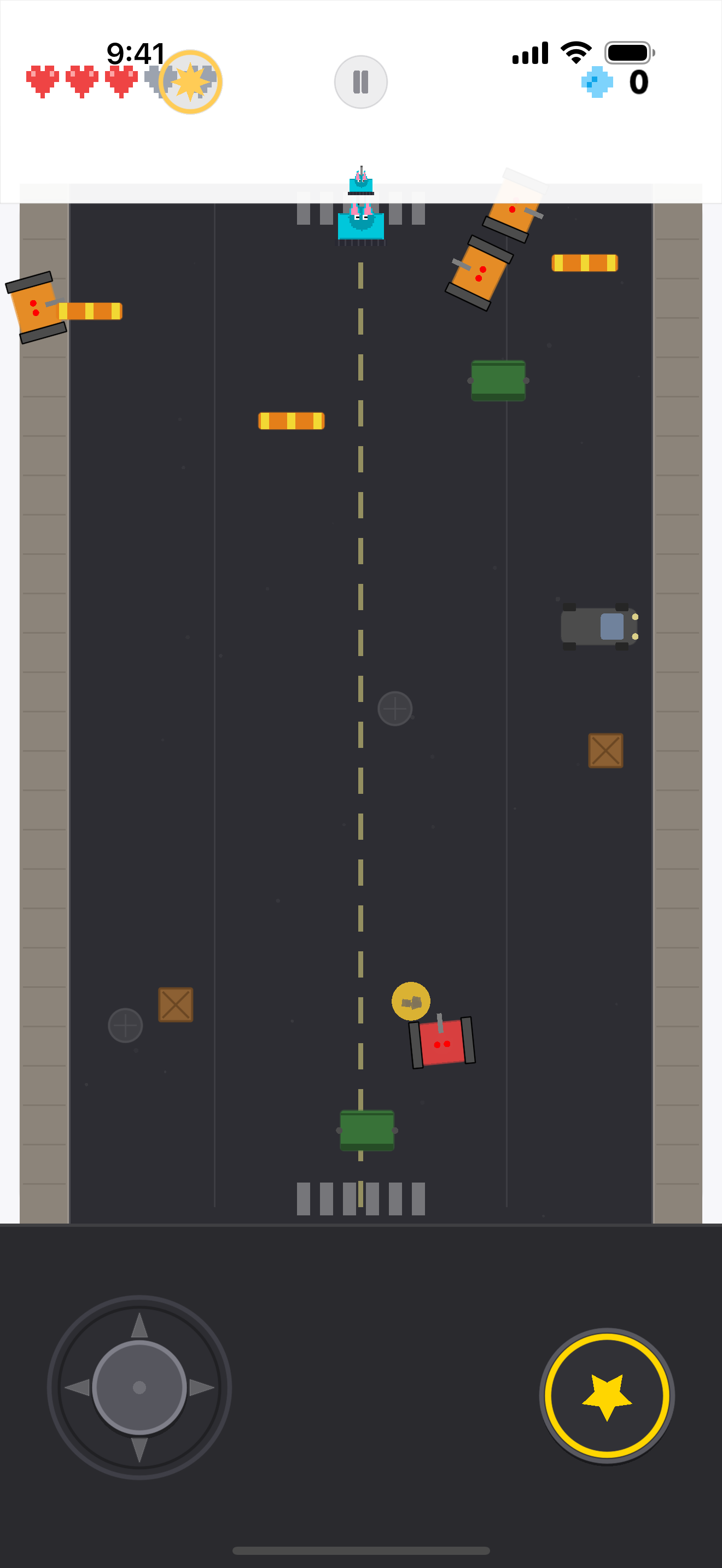Fire with the yellow star button
722x1568 pixels.
click(607, 1395)
